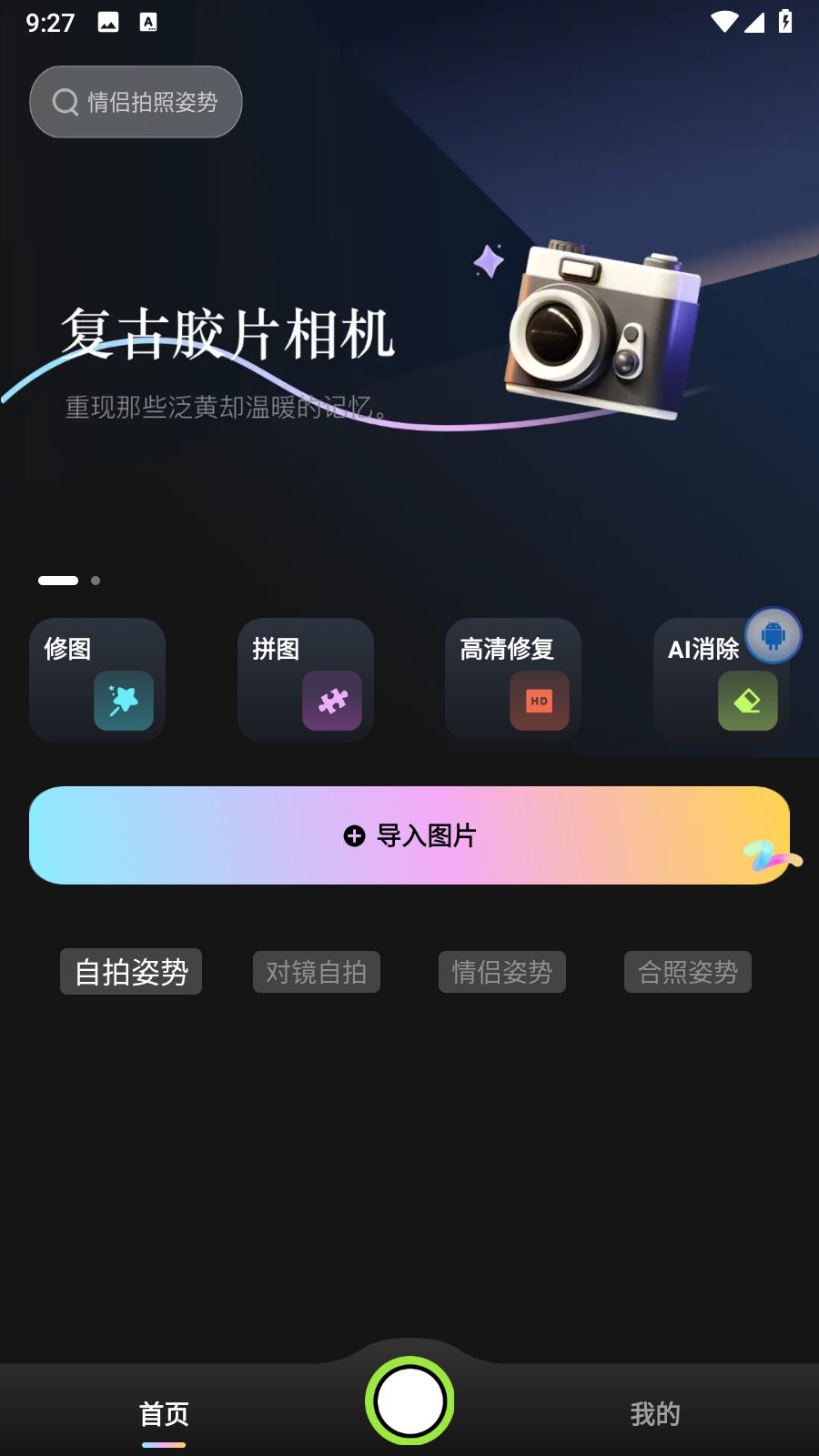The image size is (819, 1456).
Task: Open 高清修复 HD restore
Action: pos(513,680)
